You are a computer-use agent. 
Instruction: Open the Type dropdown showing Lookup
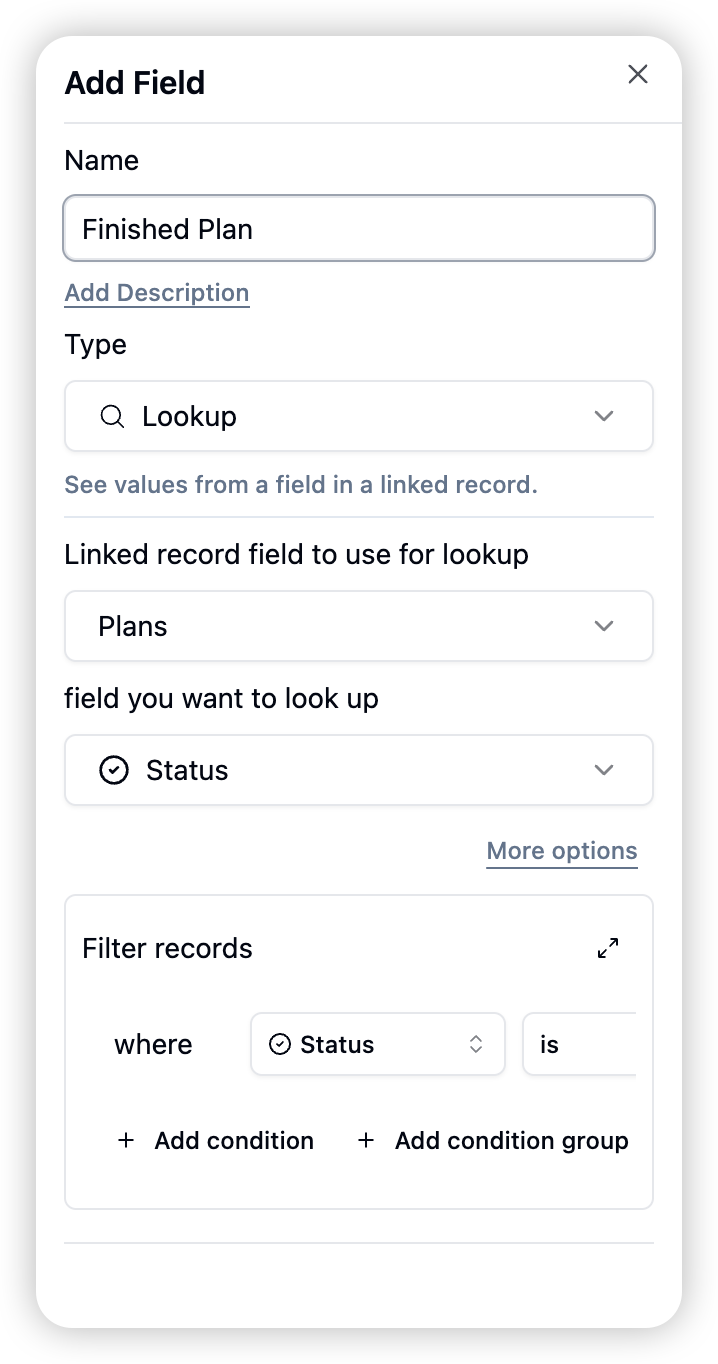pos(358,416)
